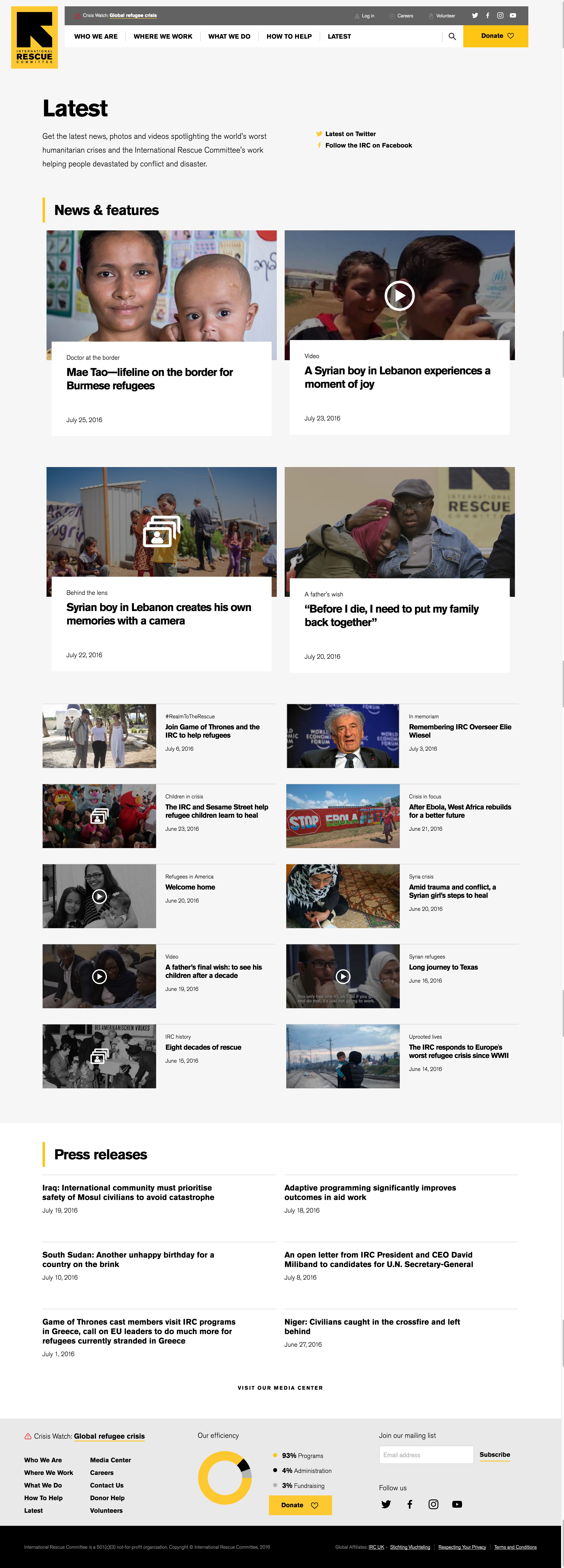Enter email address for mailing list
The image size is (564, 1568).
426,1455
